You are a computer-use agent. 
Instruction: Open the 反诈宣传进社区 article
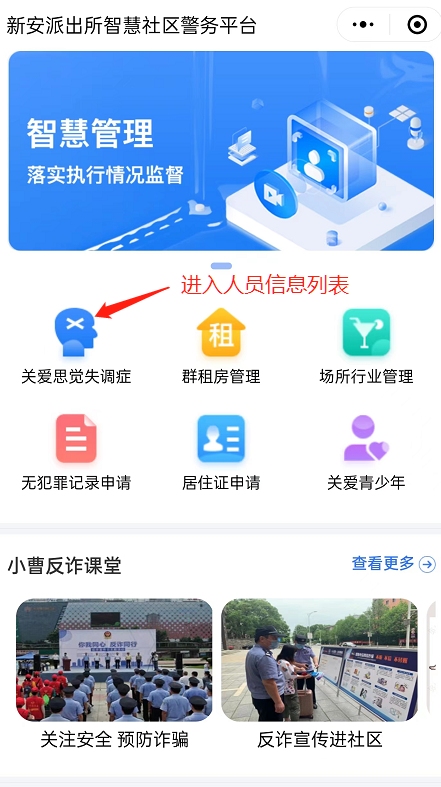(320, 673)
